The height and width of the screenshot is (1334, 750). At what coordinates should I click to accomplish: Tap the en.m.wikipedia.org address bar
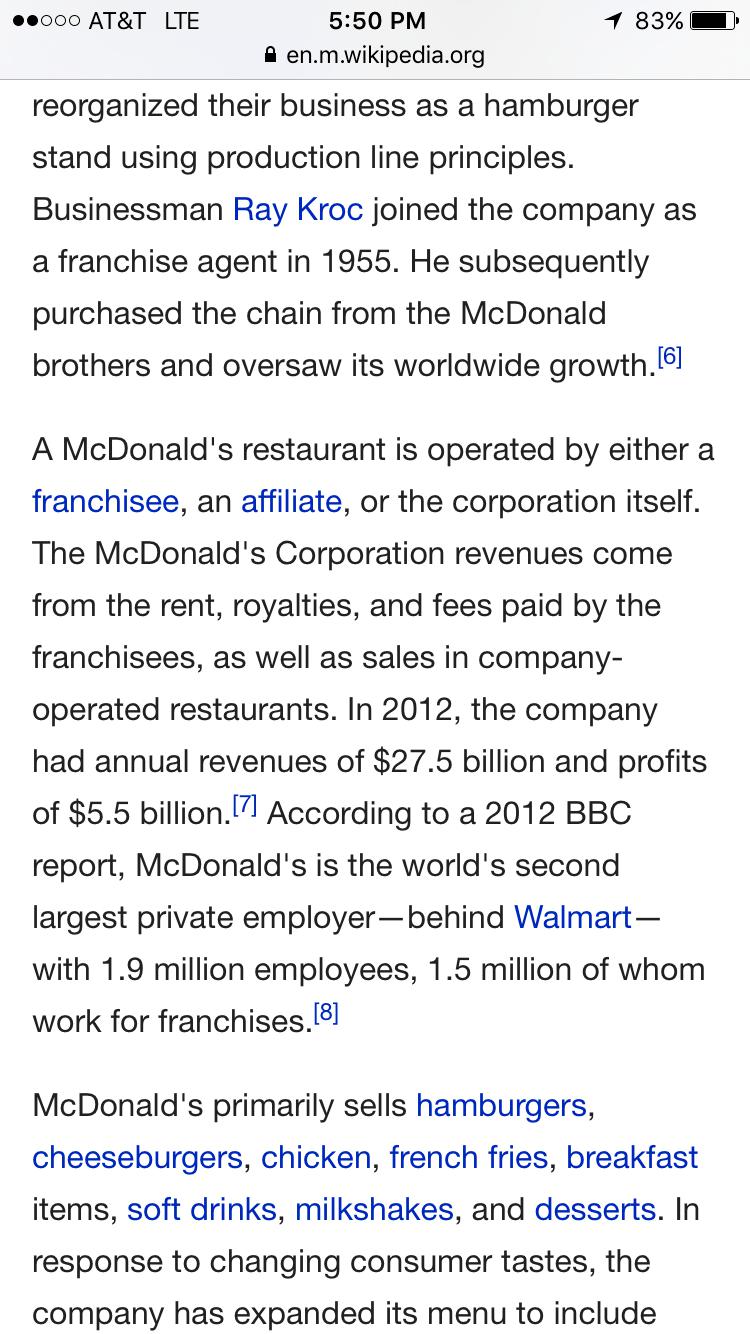(x=375, y=56)
